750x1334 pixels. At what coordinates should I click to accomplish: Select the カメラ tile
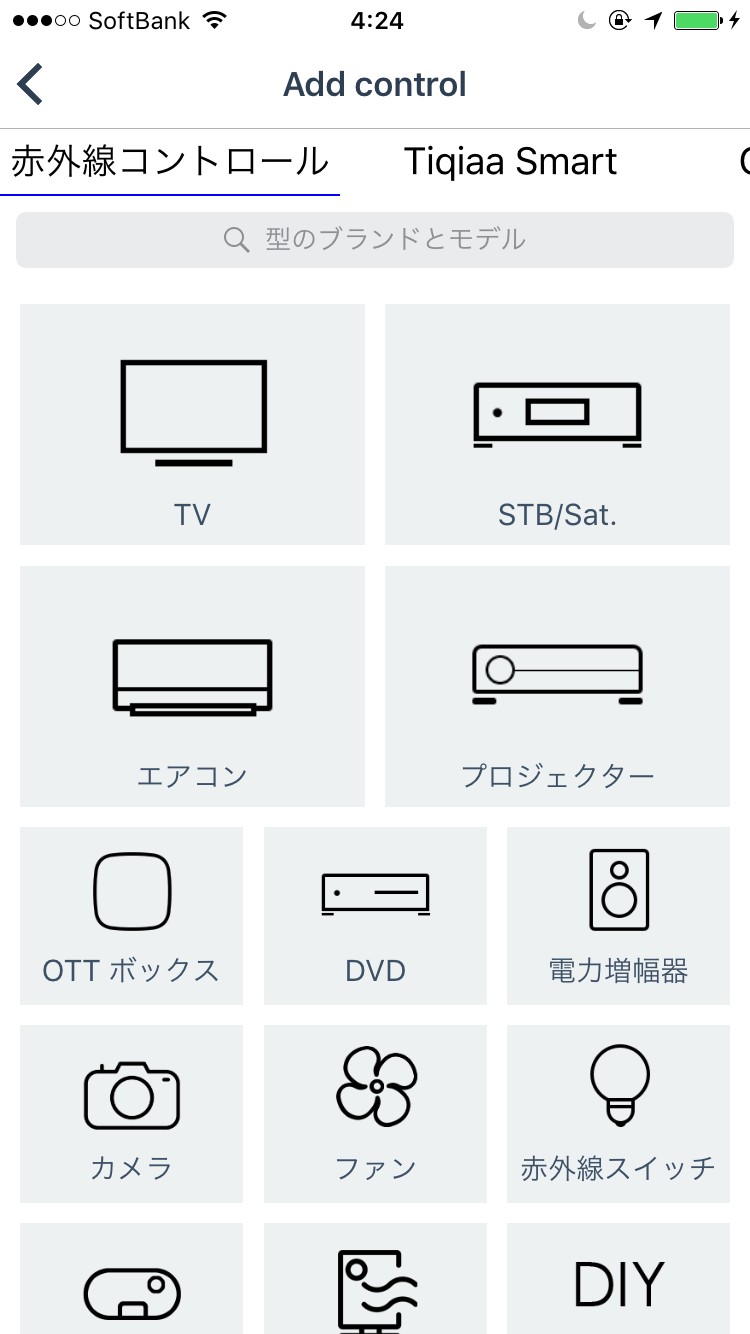pyautogui.click(x=131, y=1113)
